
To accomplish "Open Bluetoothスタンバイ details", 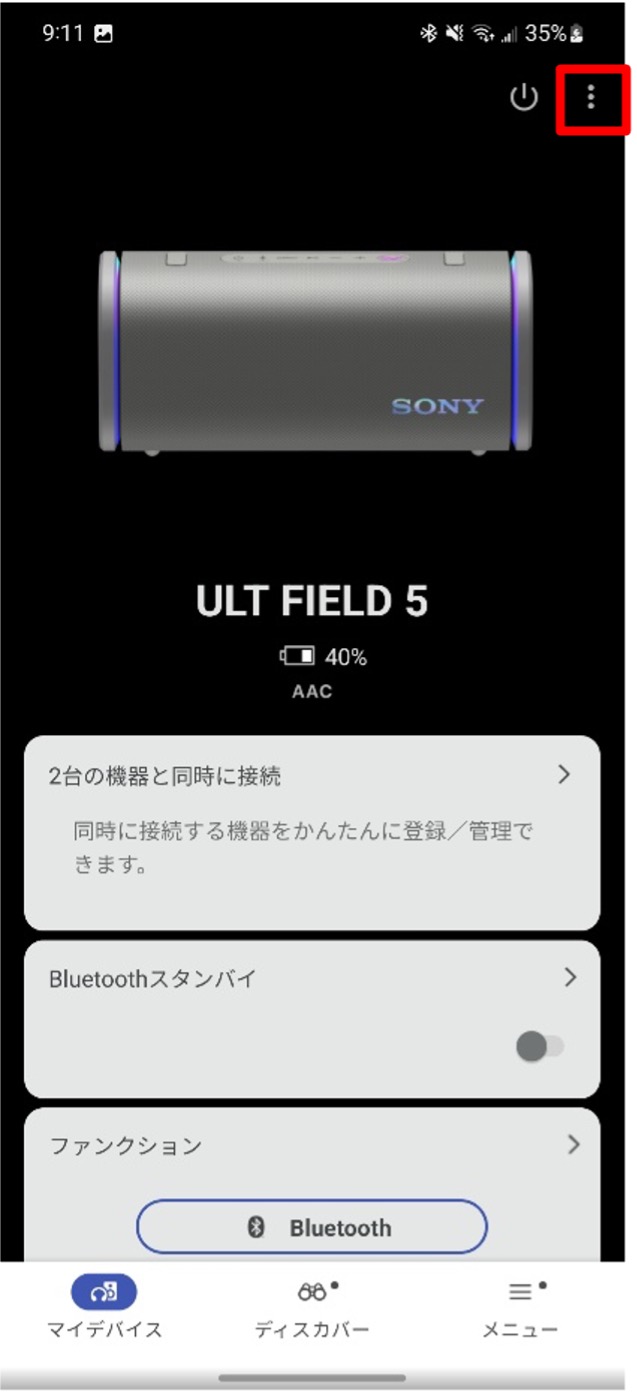I will 311,979.
